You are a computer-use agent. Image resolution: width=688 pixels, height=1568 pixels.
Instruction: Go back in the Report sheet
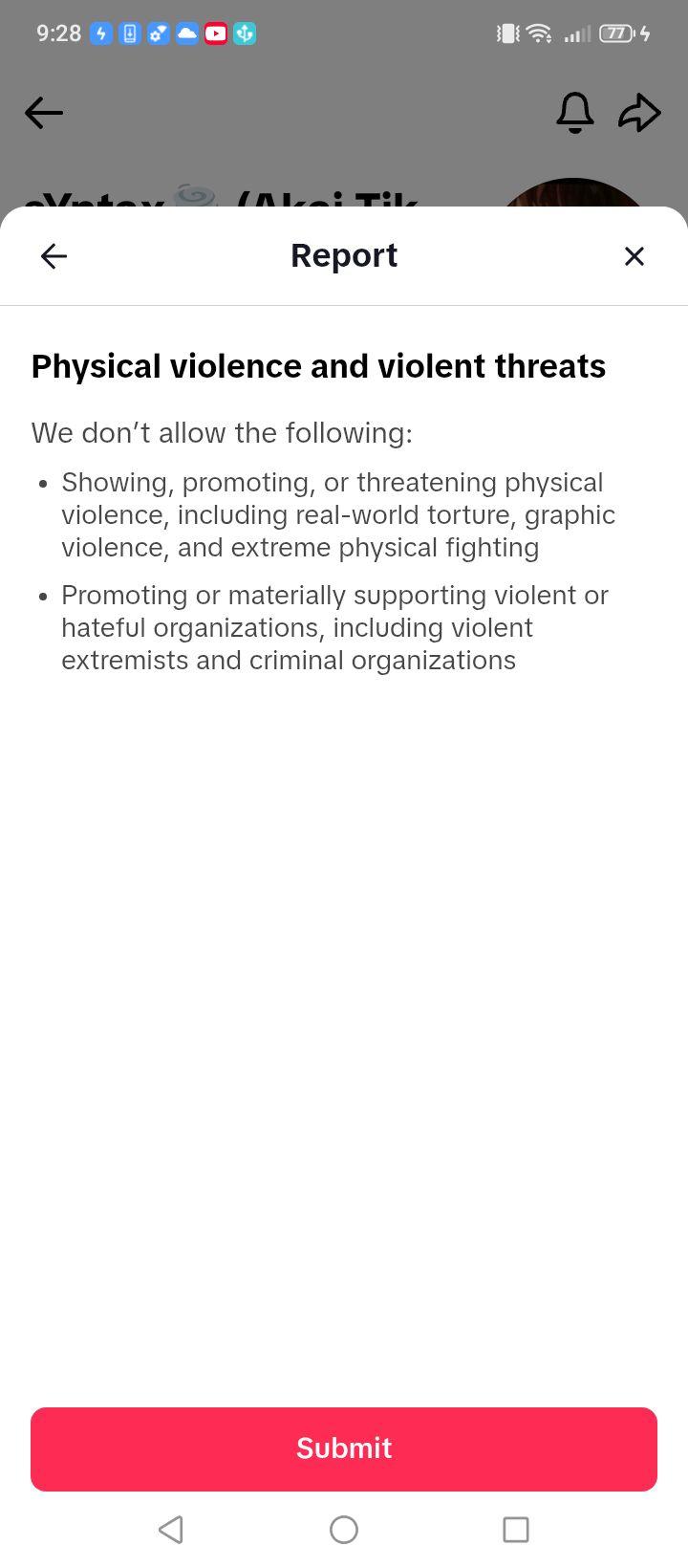click(54, 256)
